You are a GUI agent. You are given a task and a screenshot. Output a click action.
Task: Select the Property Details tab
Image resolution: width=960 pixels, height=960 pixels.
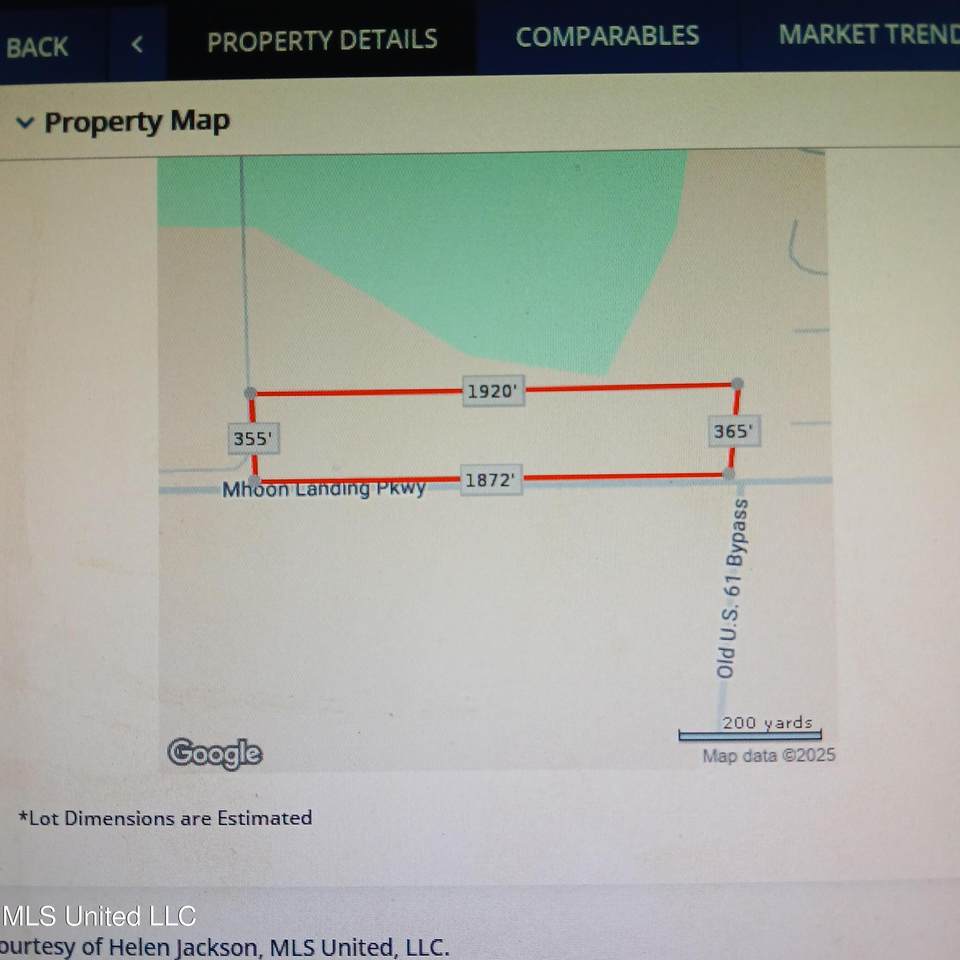point(322,40)
